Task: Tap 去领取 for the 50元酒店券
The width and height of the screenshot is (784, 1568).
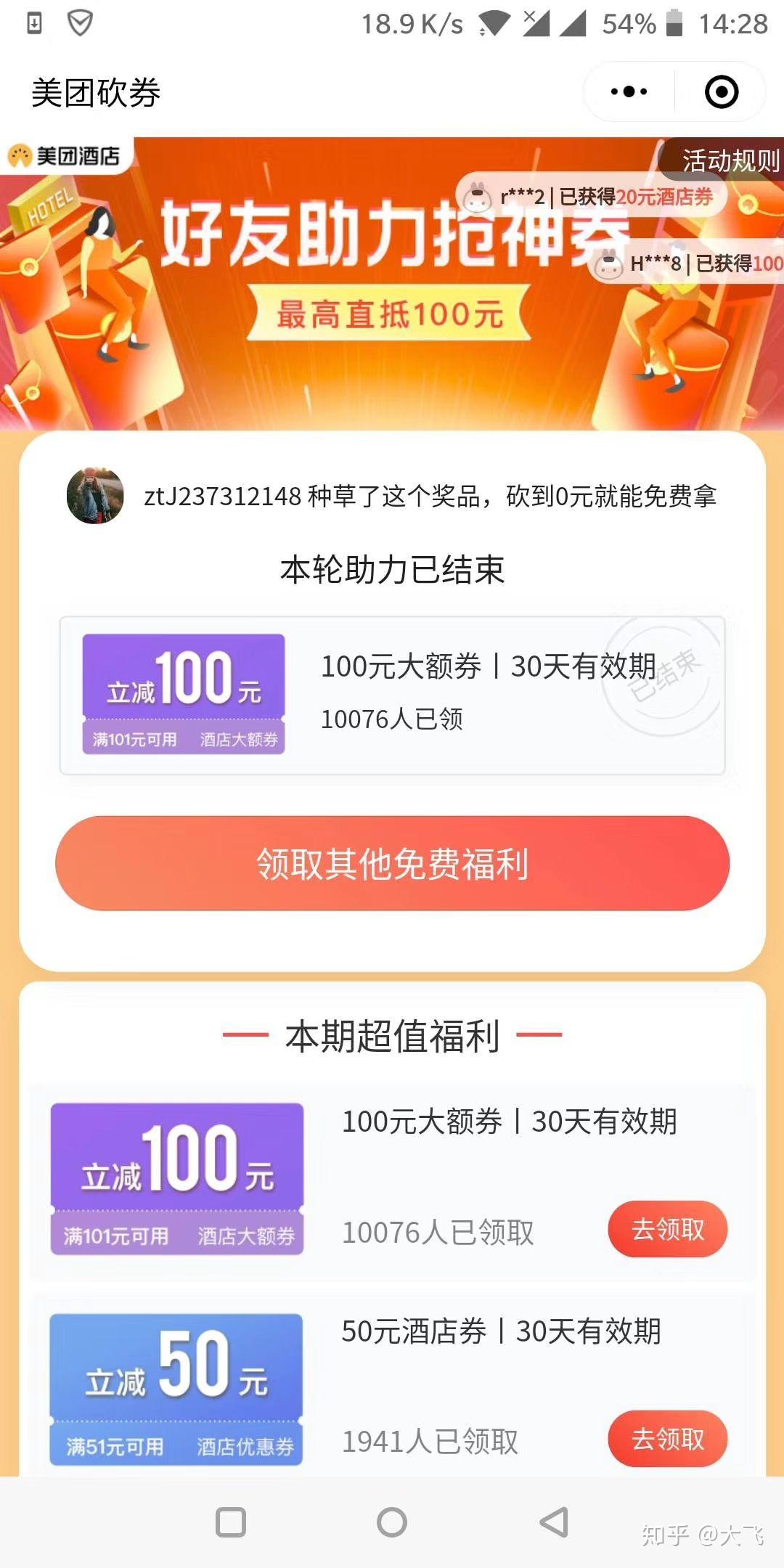Action: tap(668, 1439)
